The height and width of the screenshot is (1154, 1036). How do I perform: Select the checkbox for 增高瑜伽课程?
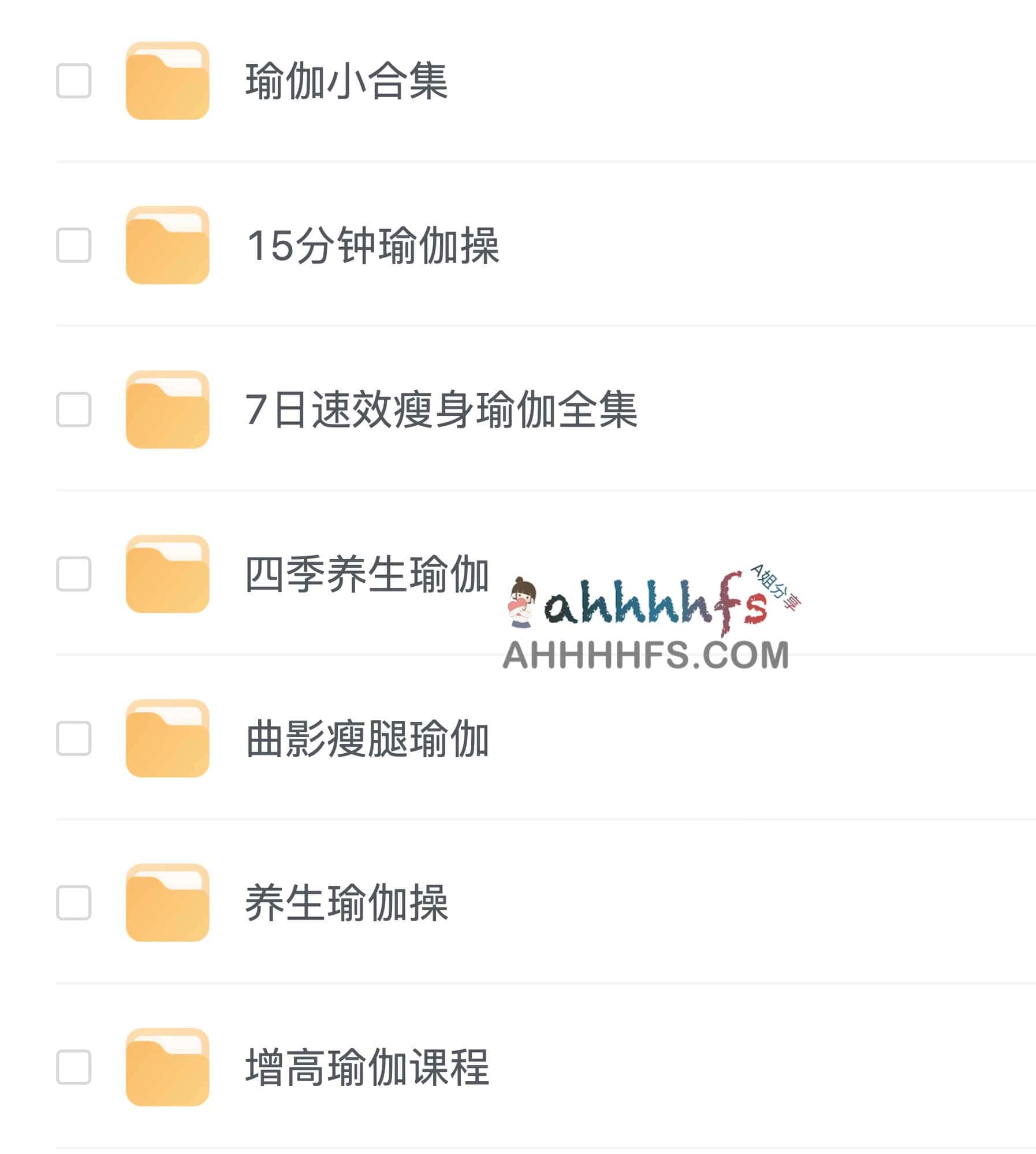click(74, 1067)
